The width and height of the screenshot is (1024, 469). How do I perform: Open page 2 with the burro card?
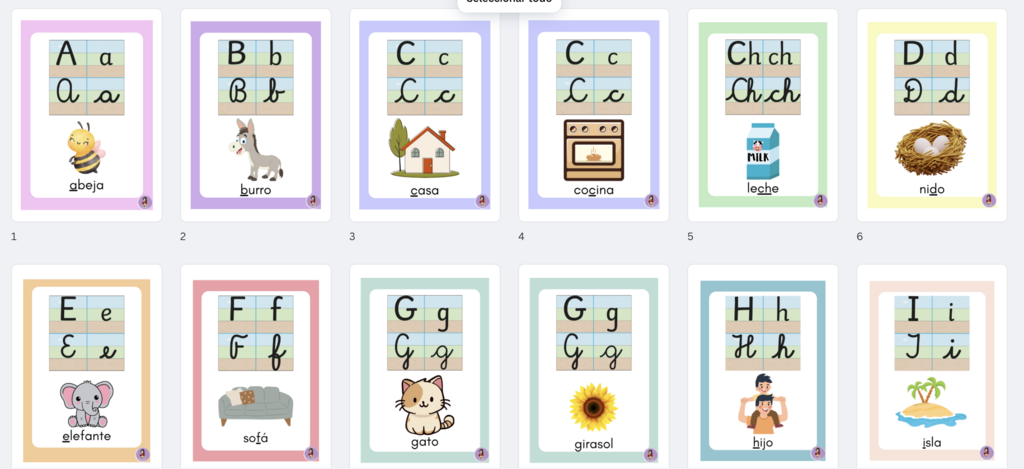(x=256, y=115)
